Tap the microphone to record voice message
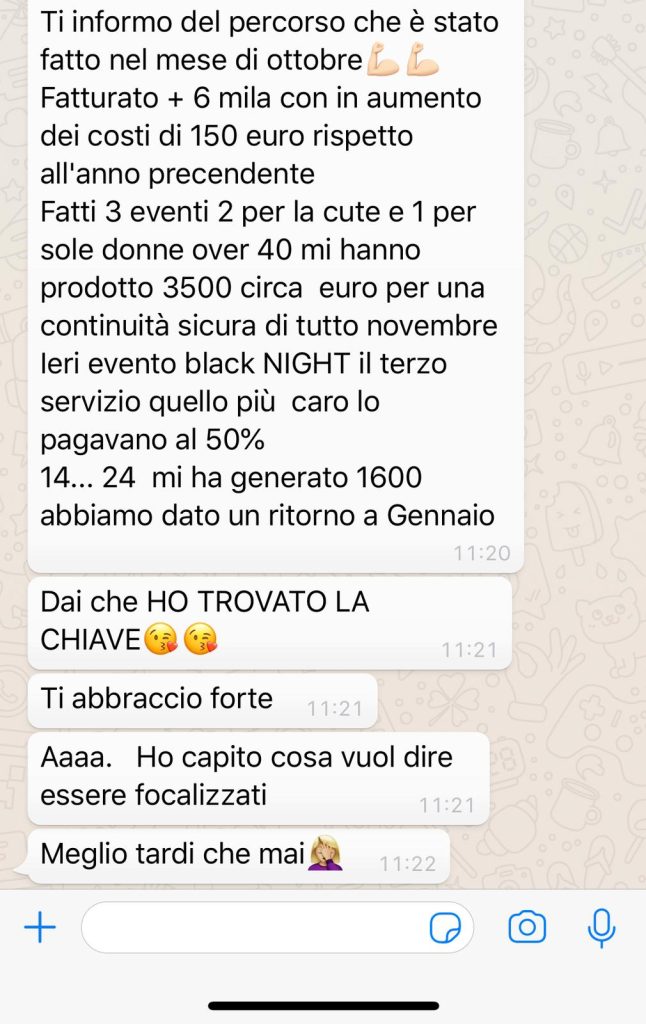Image resolution: width=646 pixels, height=1024 pixels. pos(601,928)
